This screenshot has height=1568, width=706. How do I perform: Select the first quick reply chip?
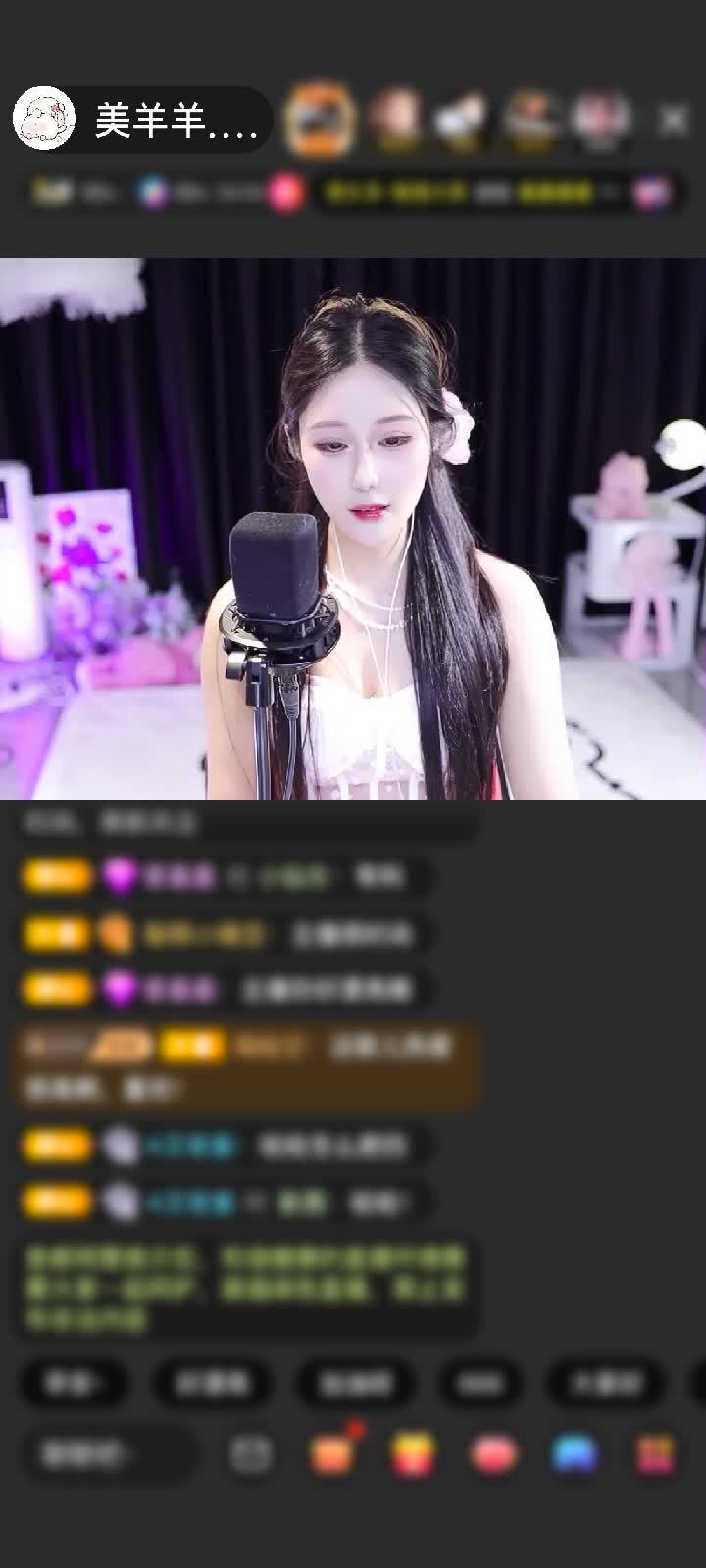click(75, 1383)
